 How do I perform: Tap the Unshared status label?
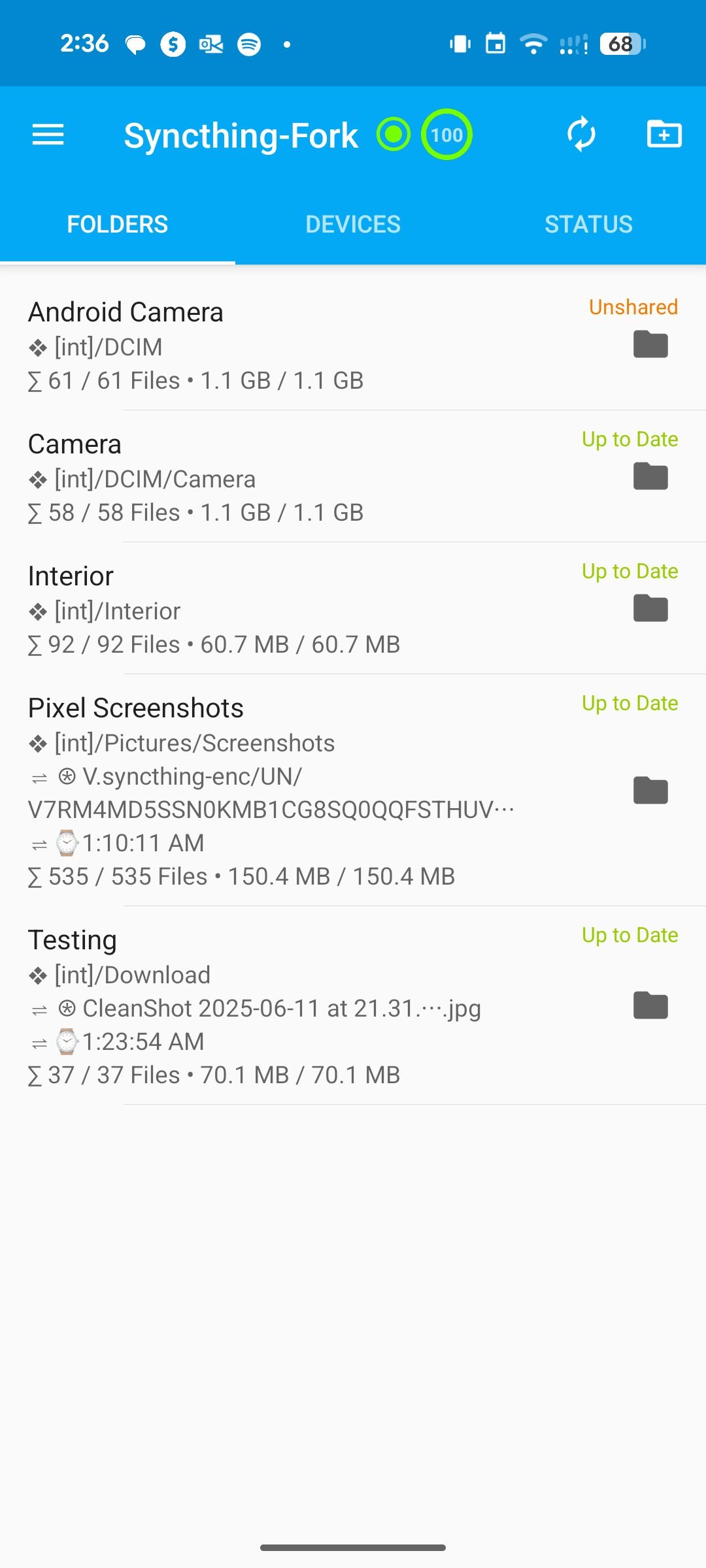click(x=632, y=307)
